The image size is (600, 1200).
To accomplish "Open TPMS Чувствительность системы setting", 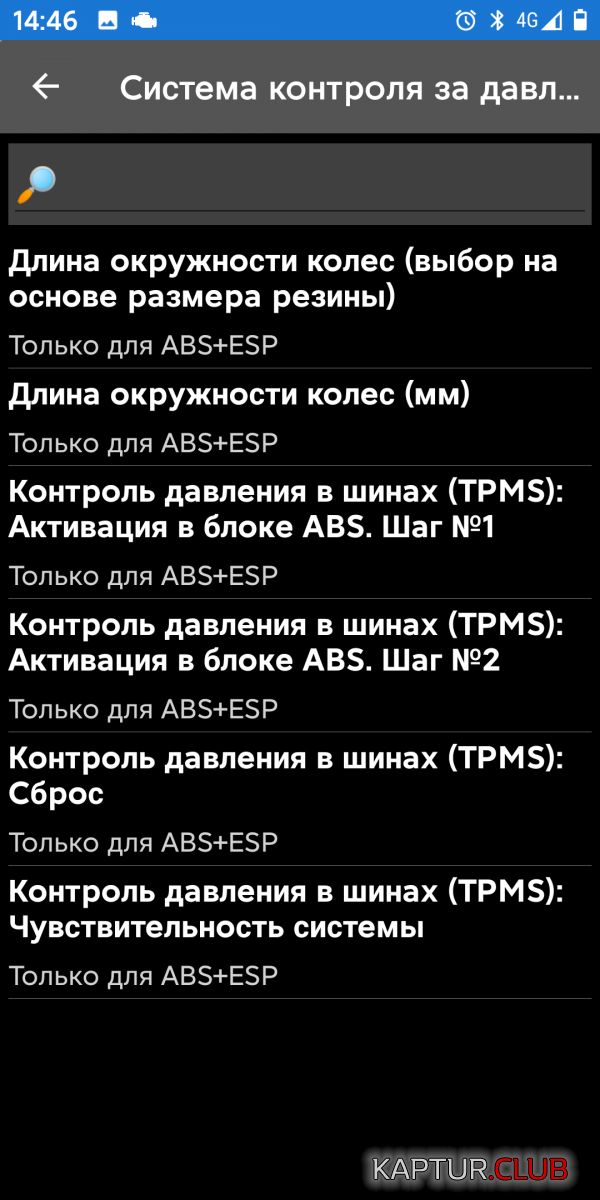I will pyautogui.click(x=298, y=931).
